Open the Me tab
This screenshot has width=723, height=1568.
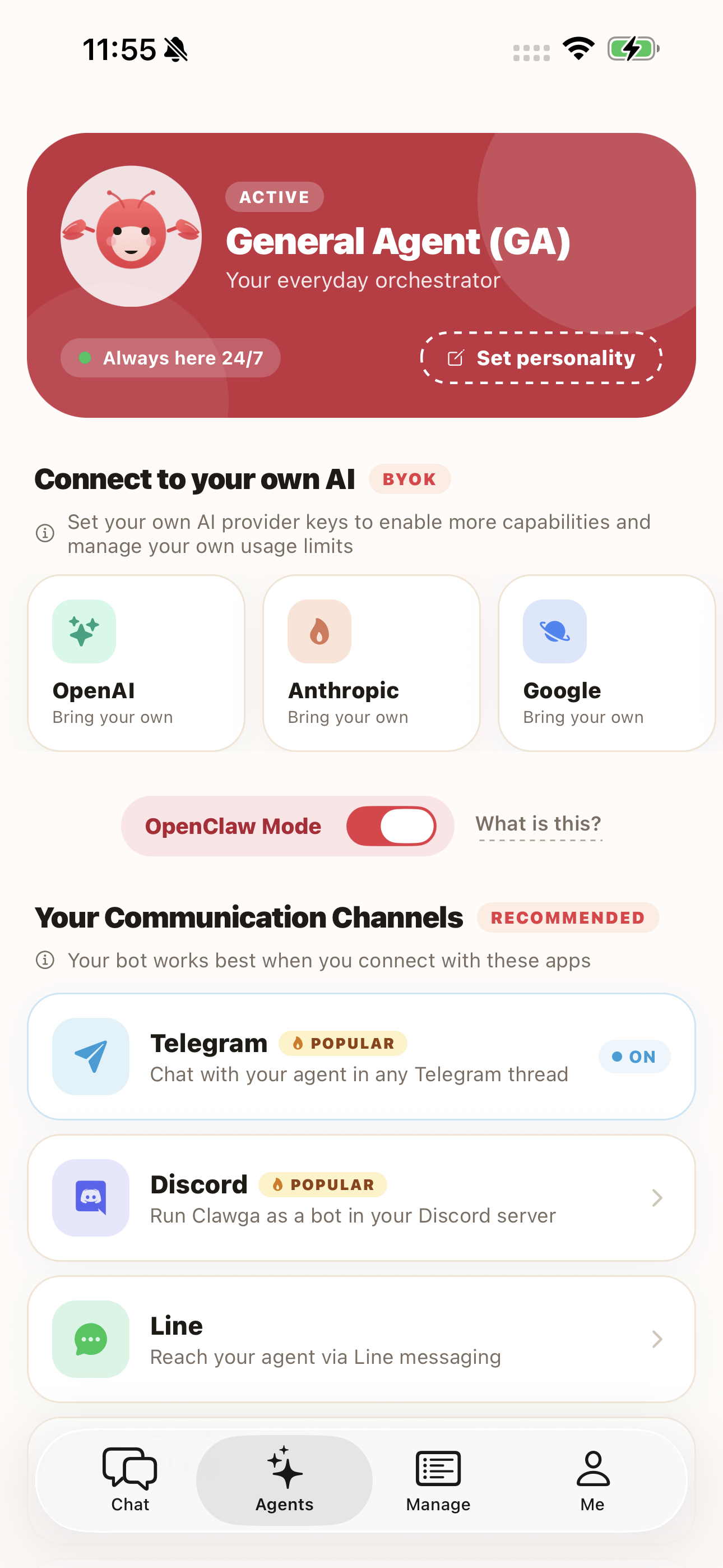(x=592, y=1480)
